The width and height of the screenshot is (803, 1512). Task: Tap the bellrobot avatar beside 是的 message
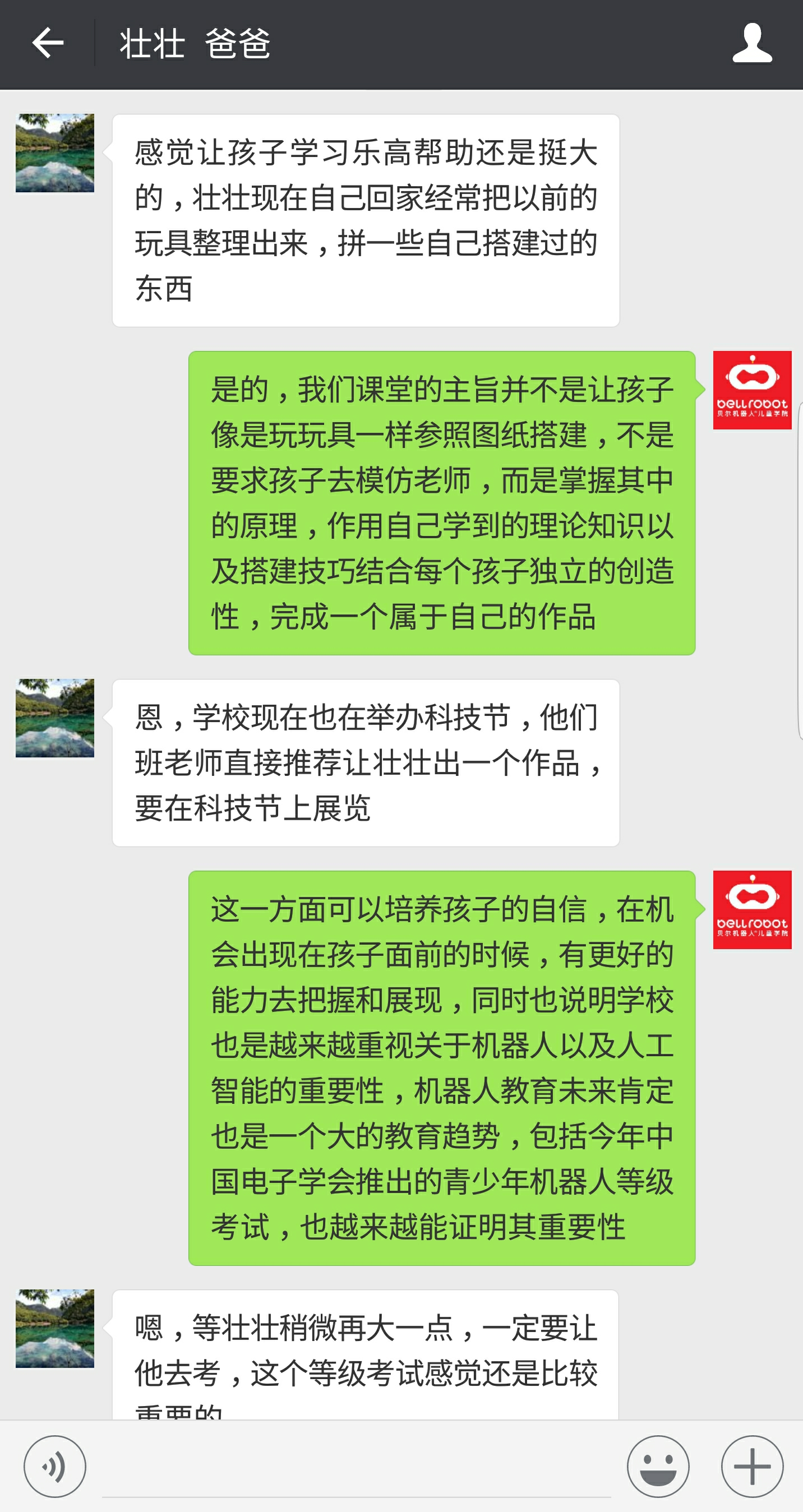pos(752,390)
